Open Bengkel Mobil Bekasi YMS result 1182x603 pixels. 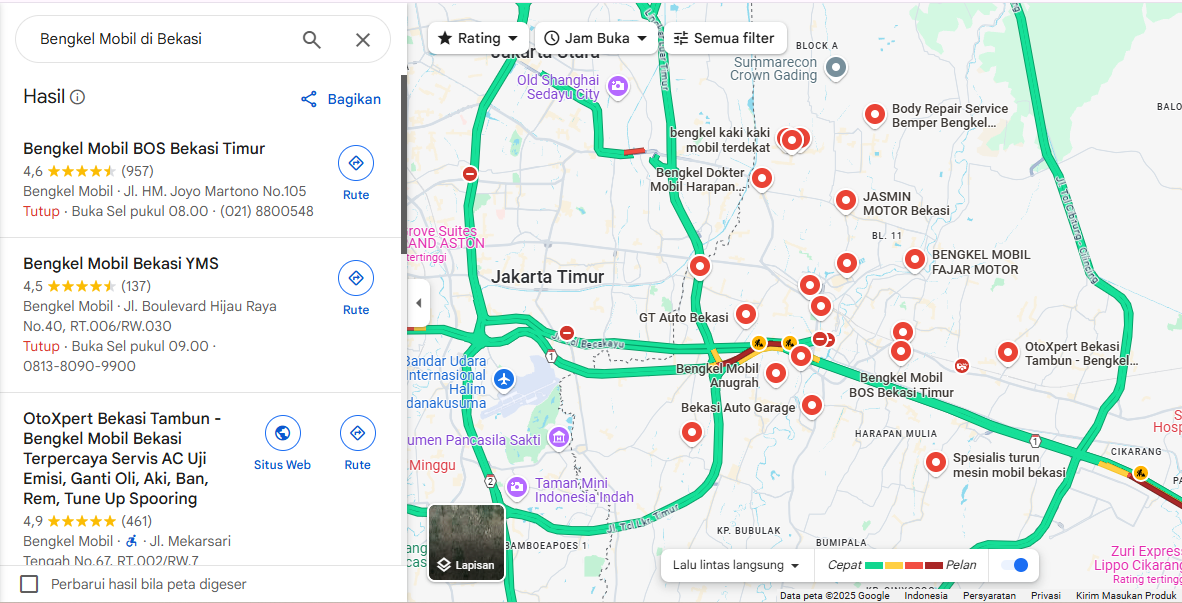pyautogui.click(x=121, y=263)
